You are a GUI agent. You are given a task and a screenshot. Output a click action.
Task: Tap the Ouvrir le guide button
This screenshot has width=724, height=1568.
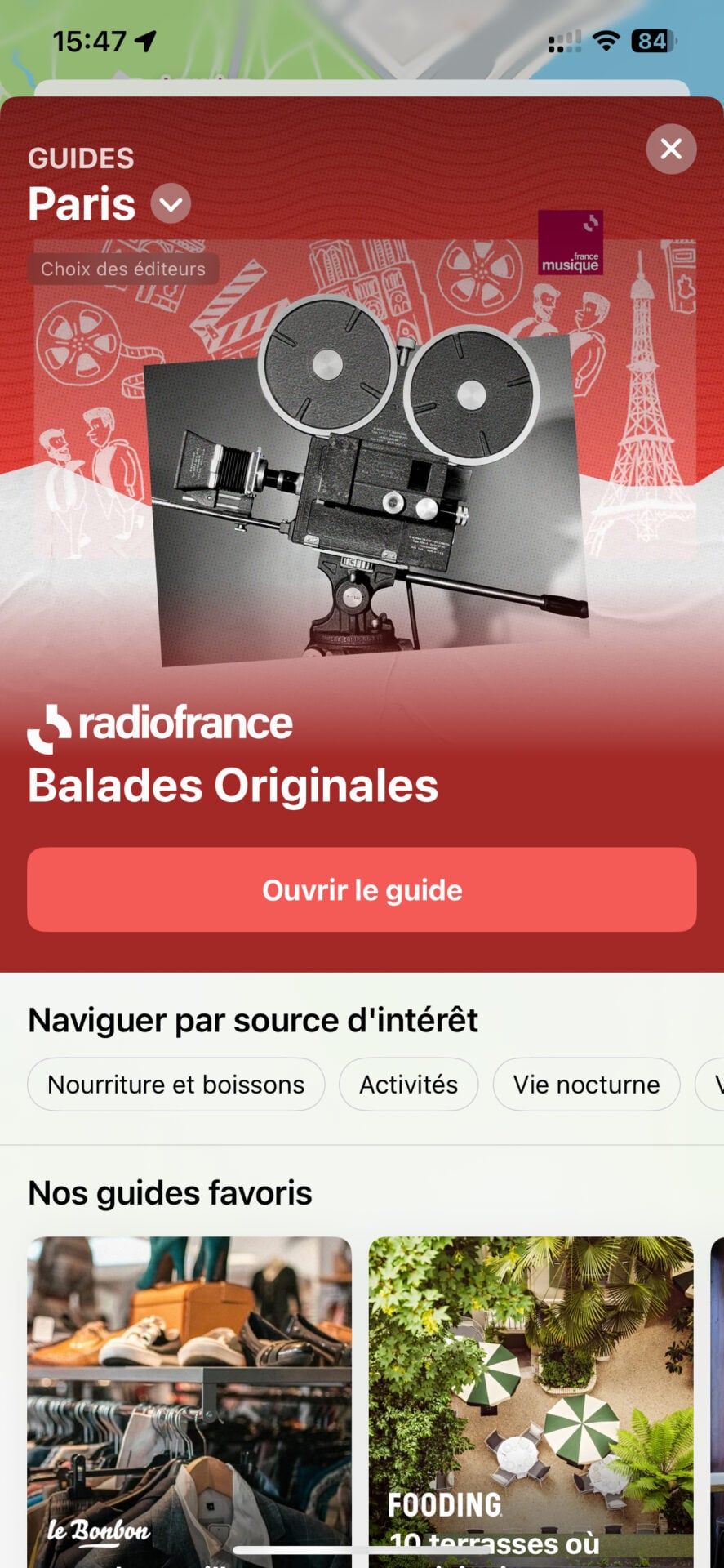pos(362,889)
